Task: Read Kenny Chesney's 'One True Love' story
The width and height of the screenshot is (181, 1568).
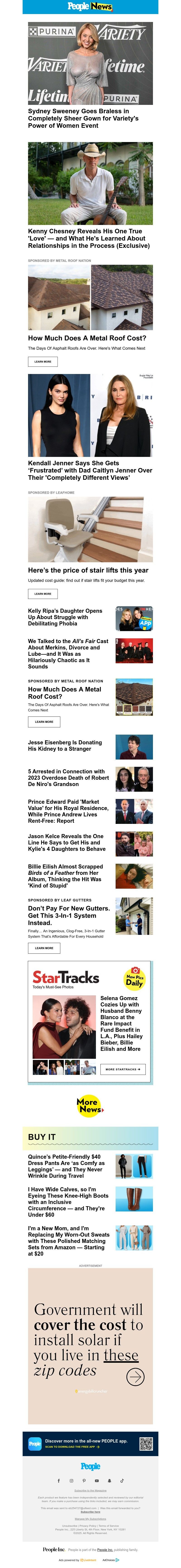Action: point(89,238)
